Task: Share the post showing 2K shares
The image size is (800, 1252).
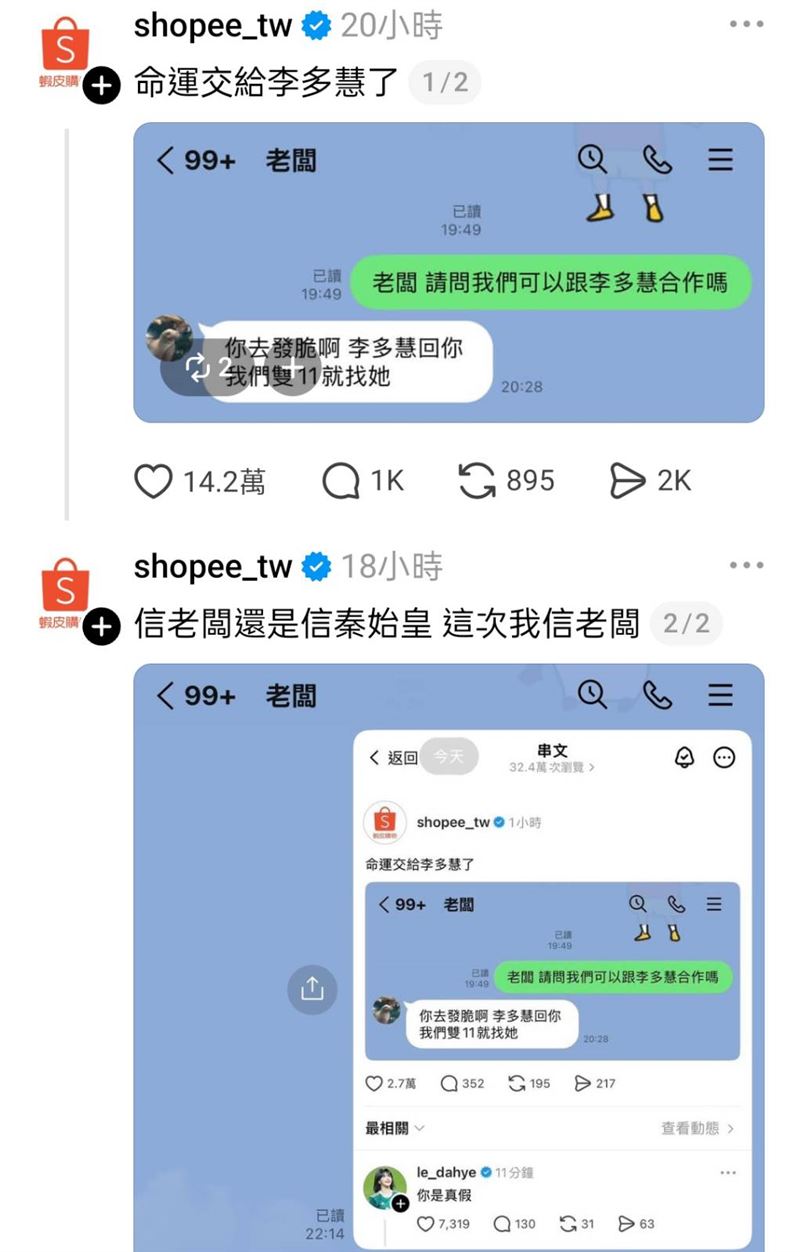Action: [x=628, y=482]
